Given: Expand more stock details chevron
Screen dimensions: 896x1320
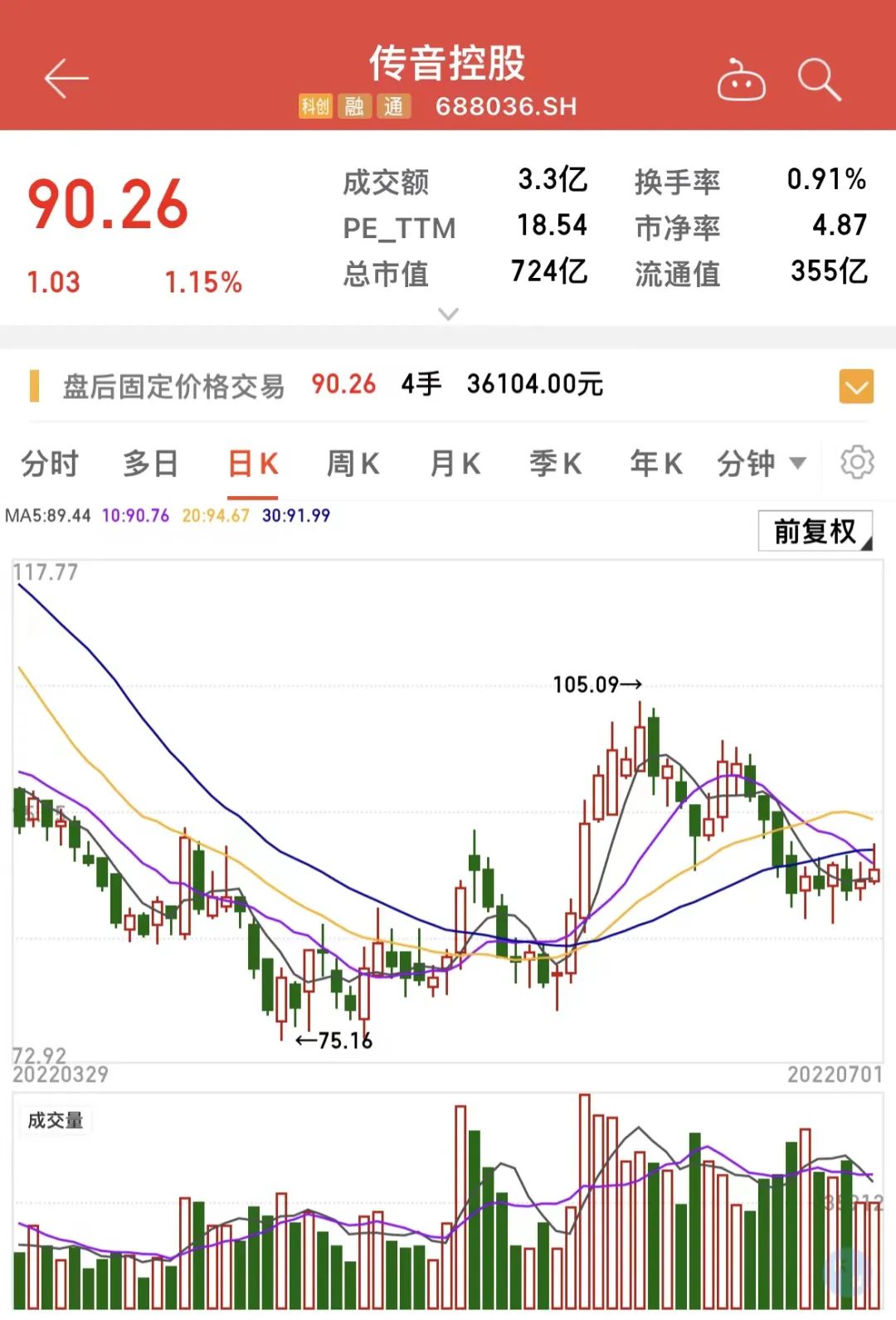Looking at the screenshot, I should click(448, 314).
